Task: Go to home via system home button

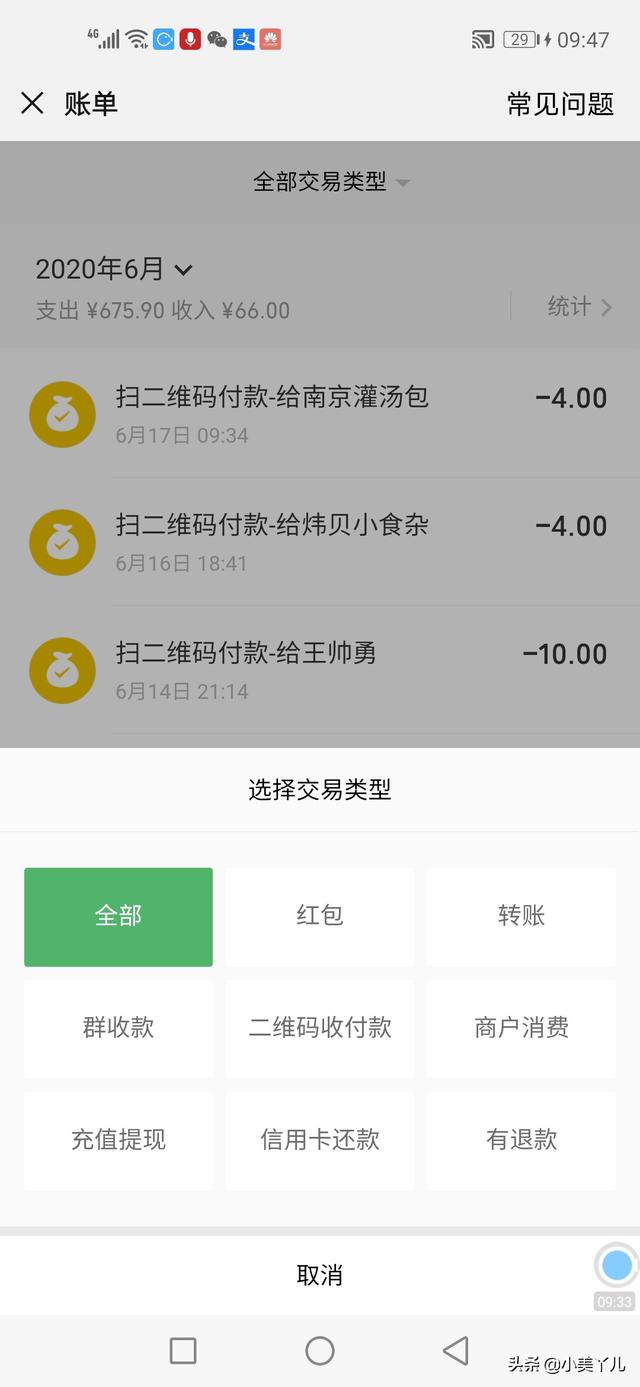Action: (x=320, y=1351)
